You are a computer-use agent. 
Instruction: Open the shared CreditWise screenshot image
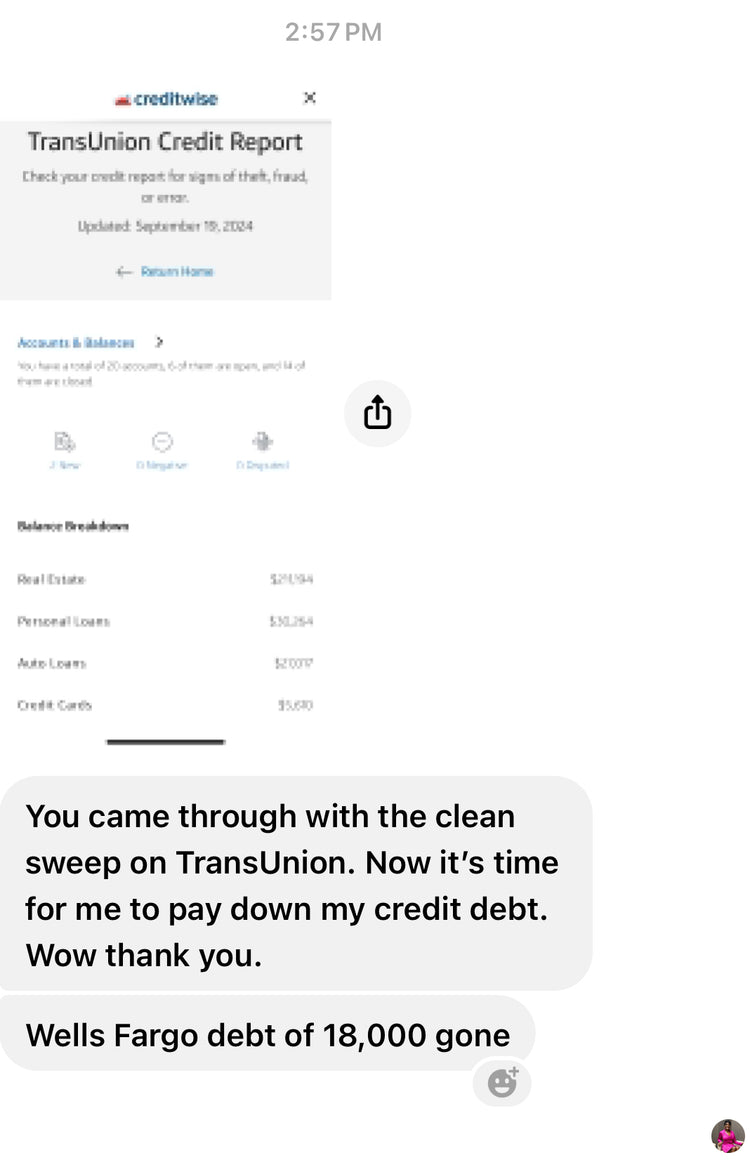click(165, 410)
